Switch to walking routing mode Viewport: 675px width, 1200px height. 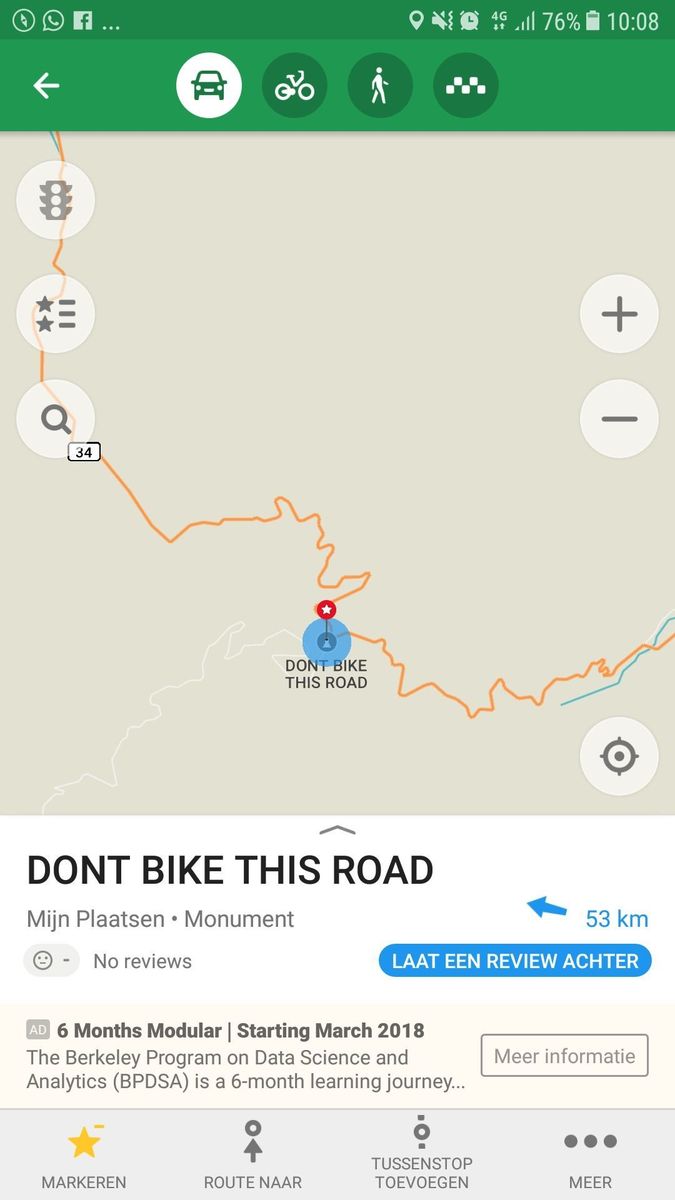pos(380,86)
